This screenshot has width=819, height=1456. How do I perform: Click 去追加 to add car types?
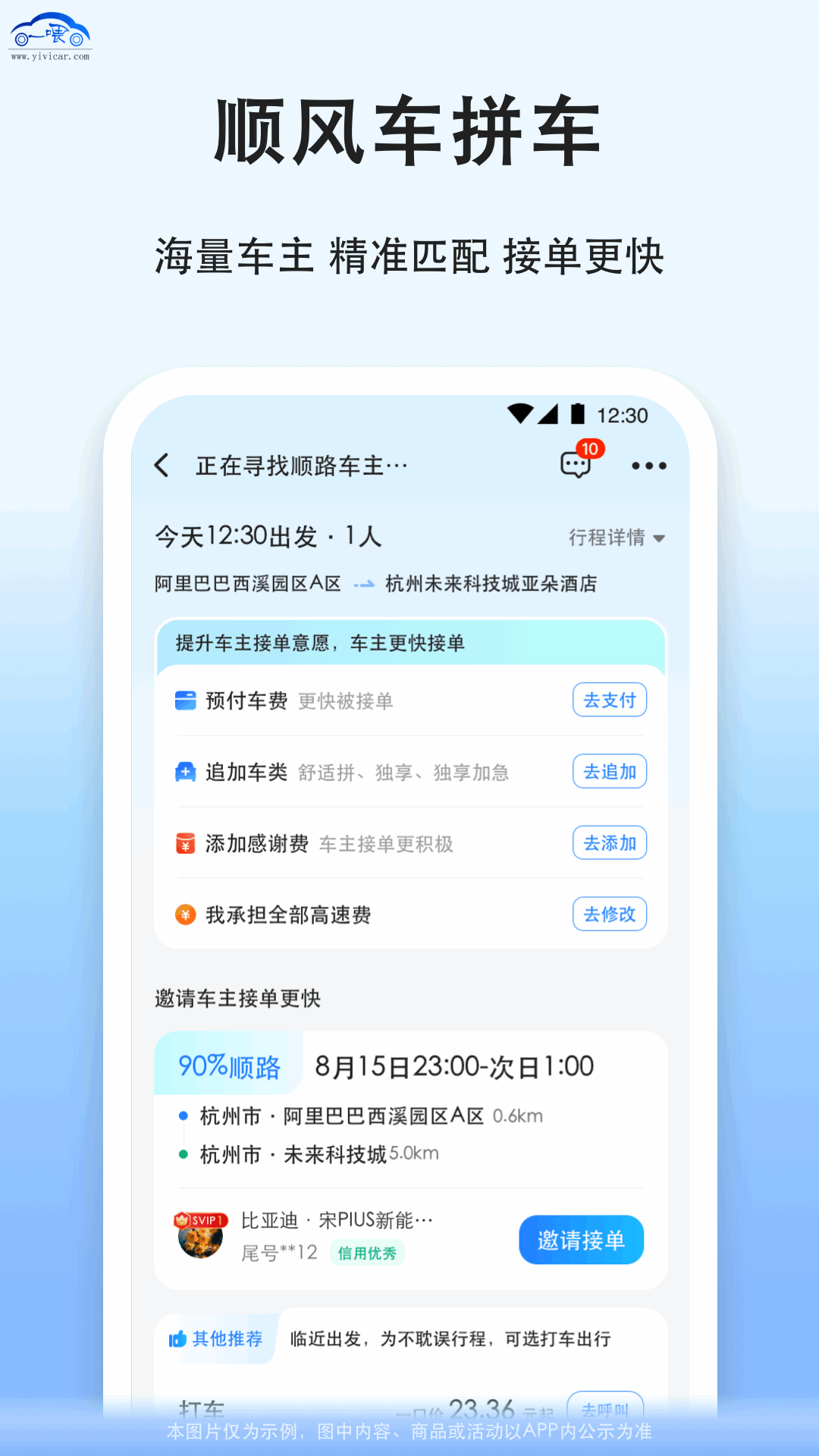point(609,771)
